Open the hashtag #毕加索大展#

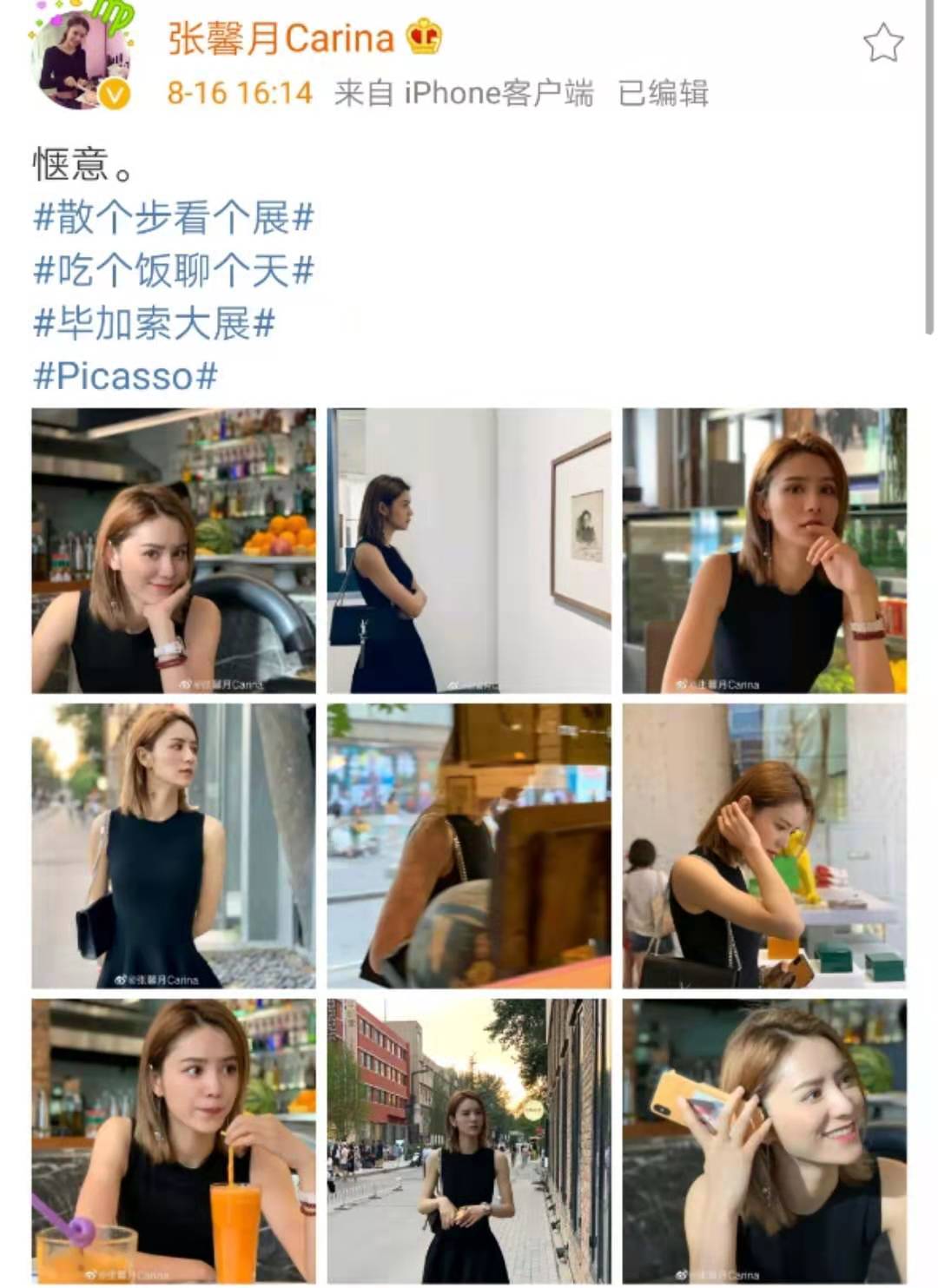pyautogui.click(x=154, y=323)
